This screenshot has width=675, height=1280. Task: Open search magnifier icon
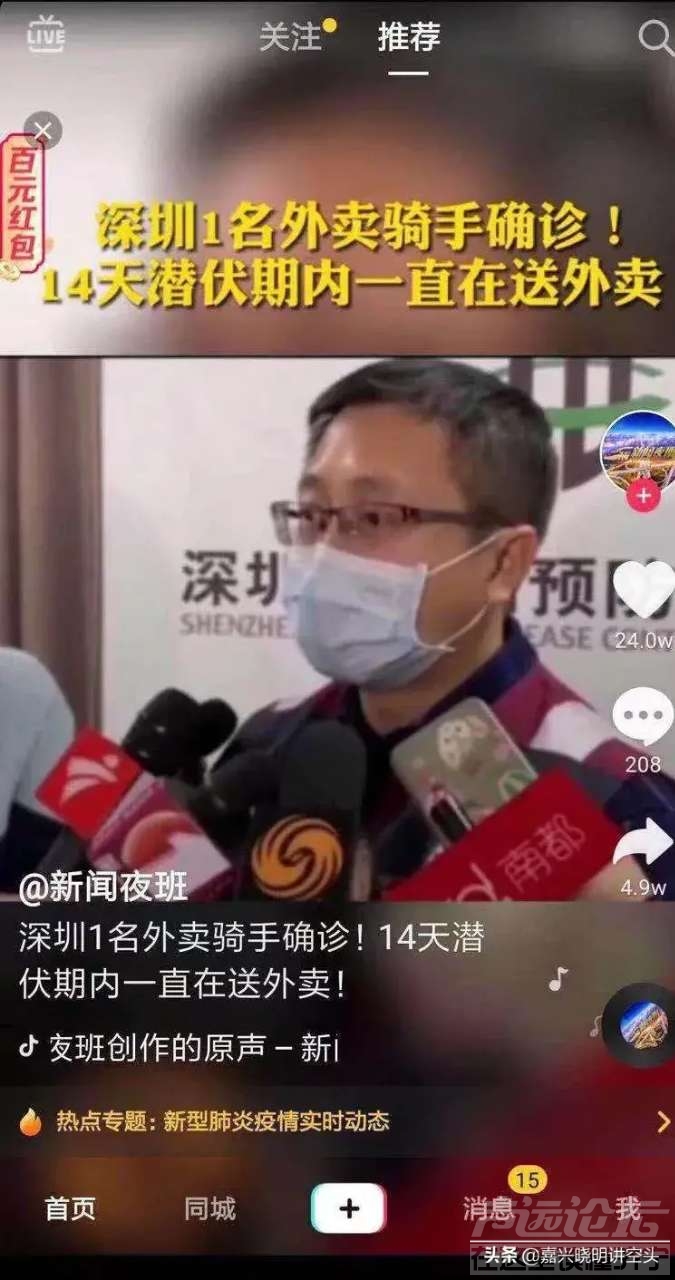[655, 38]
